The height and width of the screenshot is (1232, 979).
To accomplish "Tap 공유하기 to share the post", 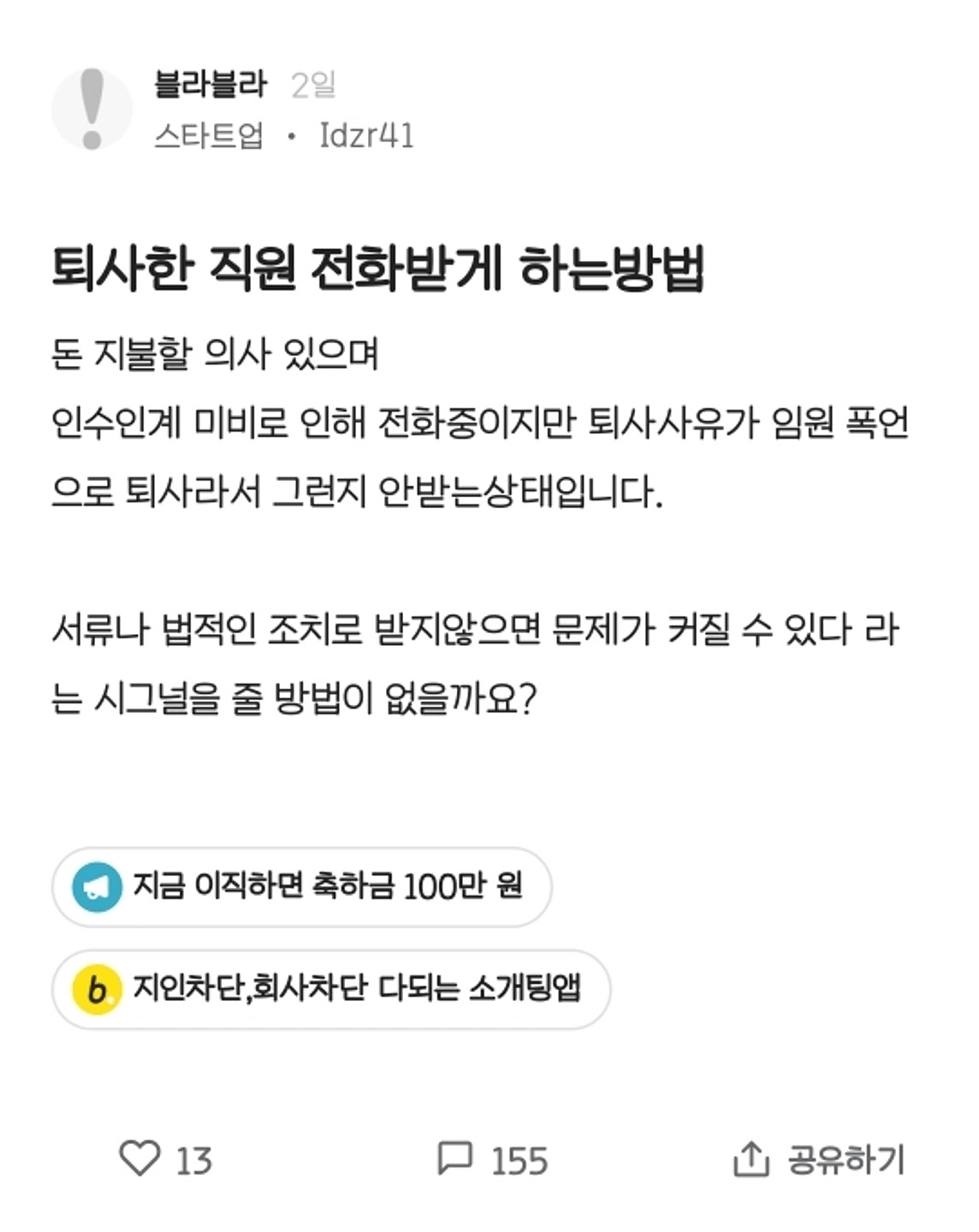I will coord(819,1159).
